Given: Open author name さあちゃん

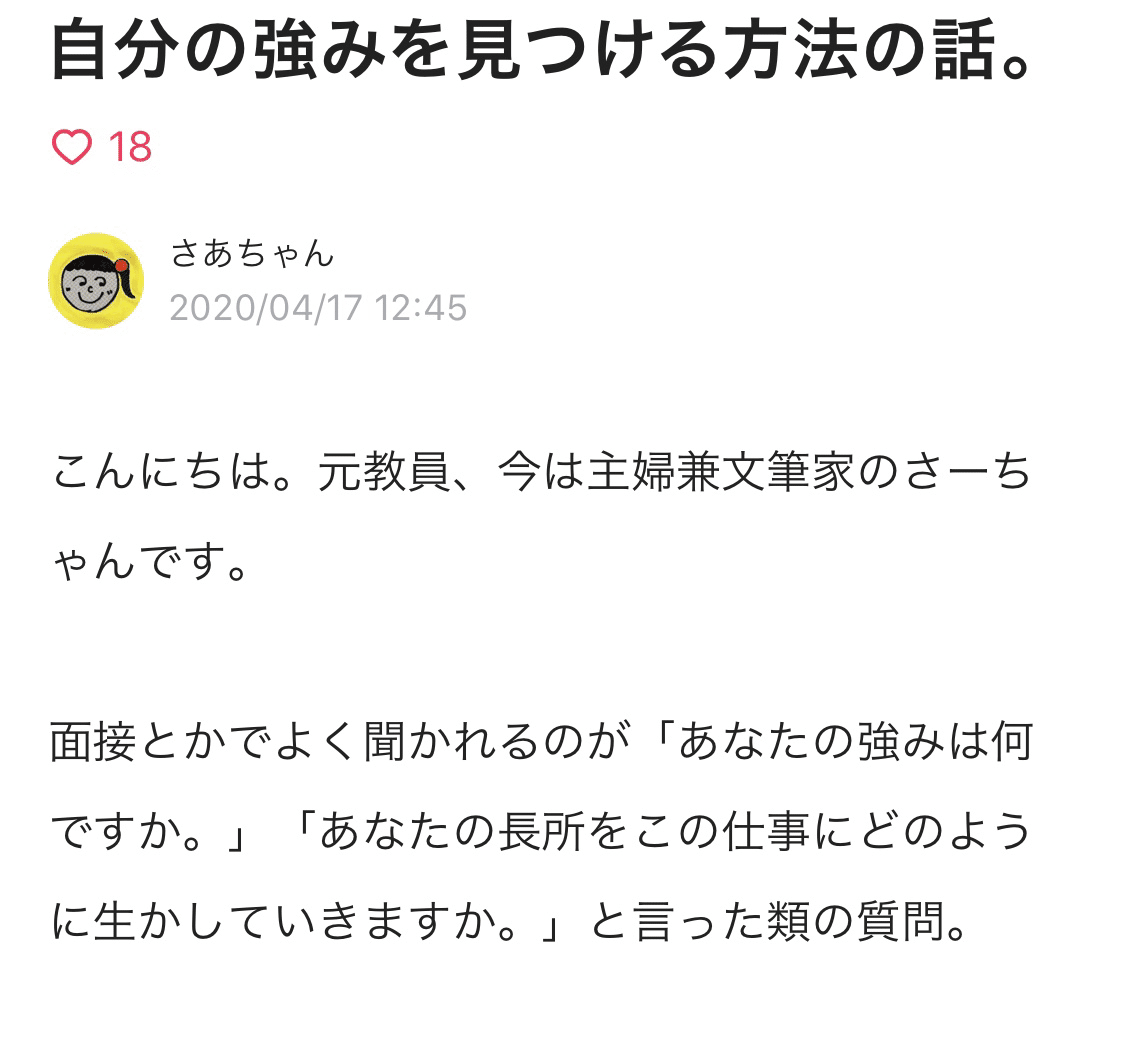Looking at the screenshot, I should [252, 254].
